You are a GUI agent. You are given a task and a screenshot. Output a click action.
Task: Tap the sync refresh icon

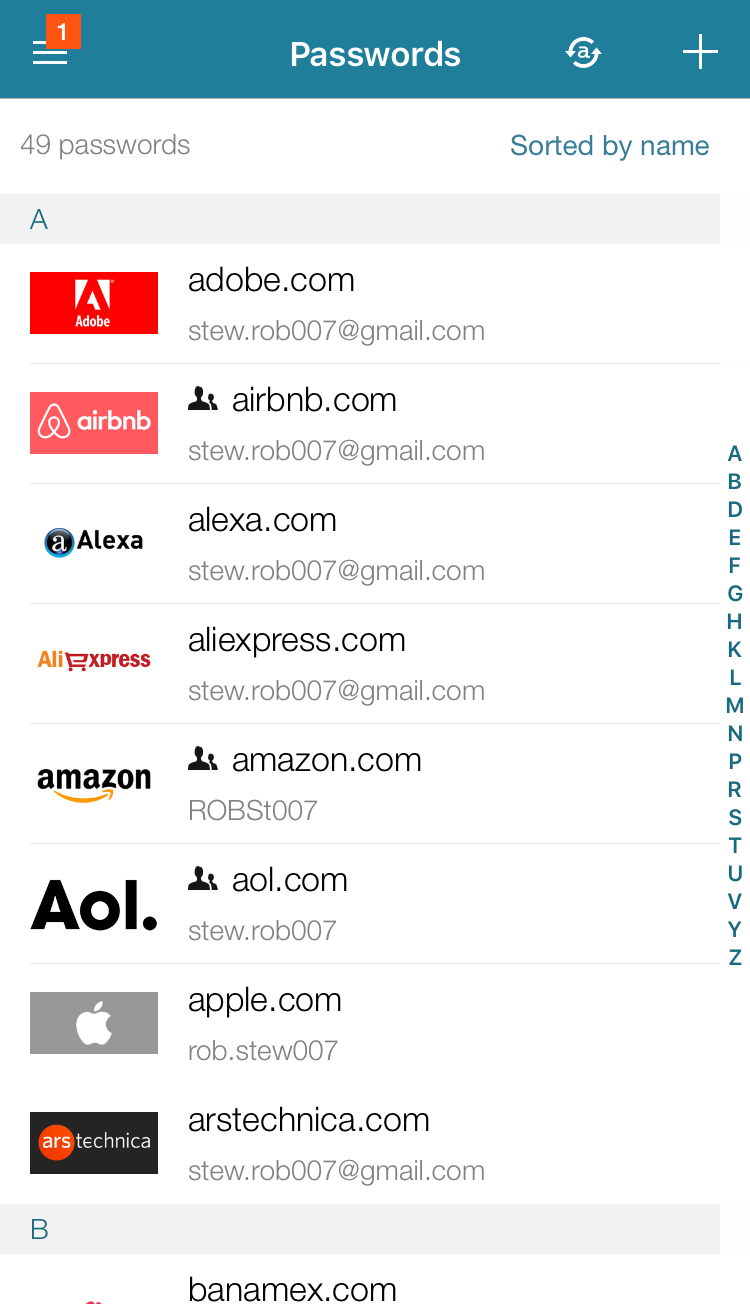(x=583, y=52)
